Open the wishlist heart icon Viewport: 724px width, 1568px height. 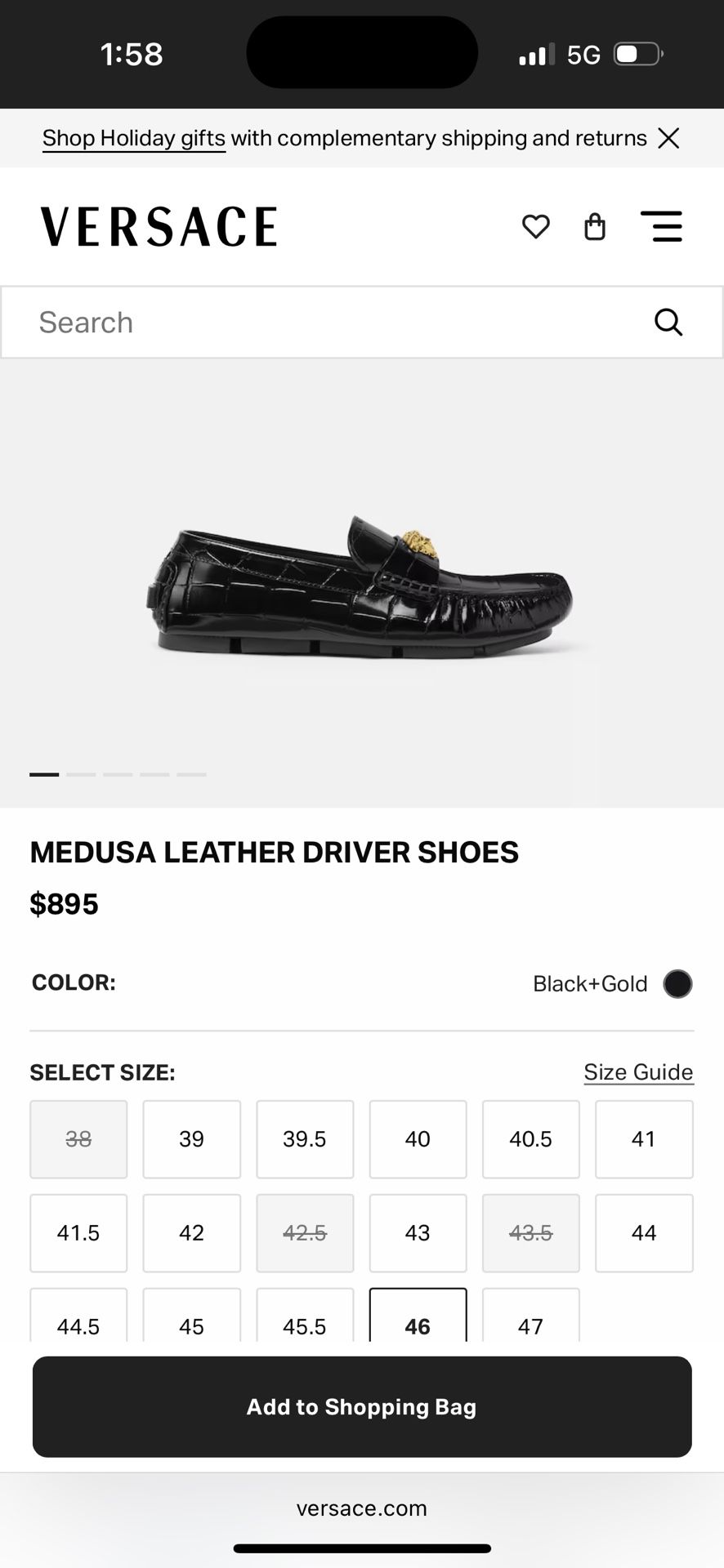click(x=537, y=227)
